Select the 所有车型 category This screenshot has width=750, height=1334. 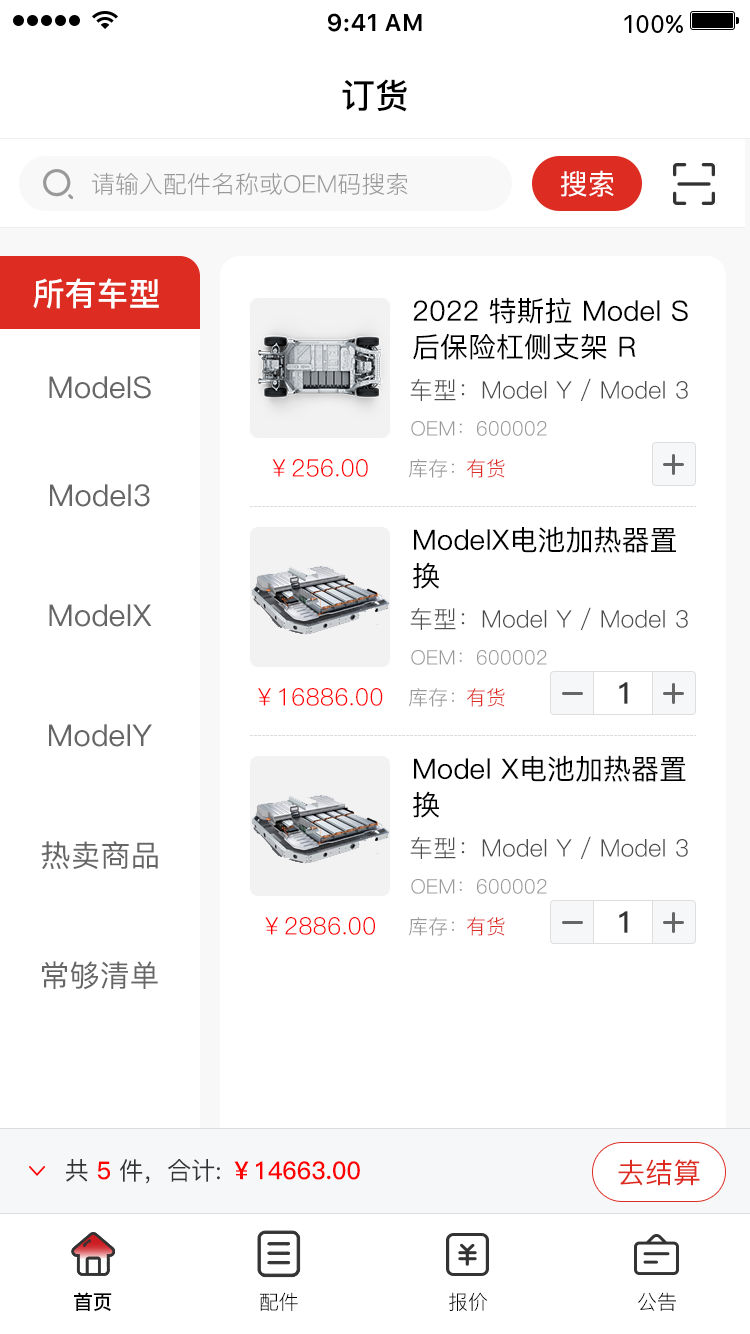click(99, 293)
